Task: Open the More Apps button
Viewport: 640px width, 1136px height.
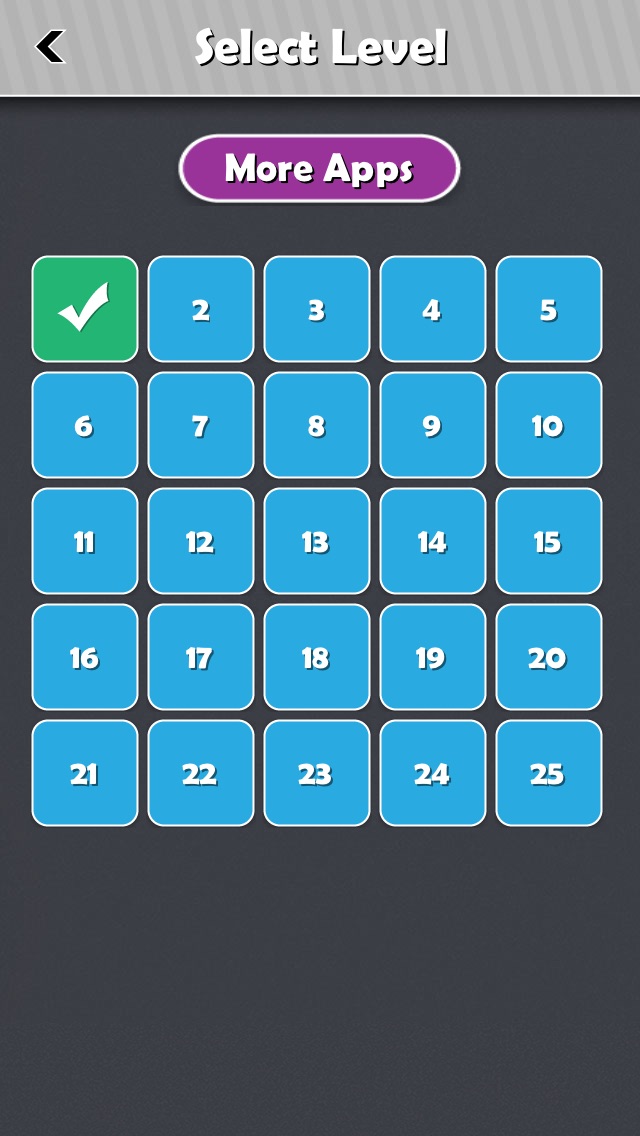Action: (x=319, y=168)
